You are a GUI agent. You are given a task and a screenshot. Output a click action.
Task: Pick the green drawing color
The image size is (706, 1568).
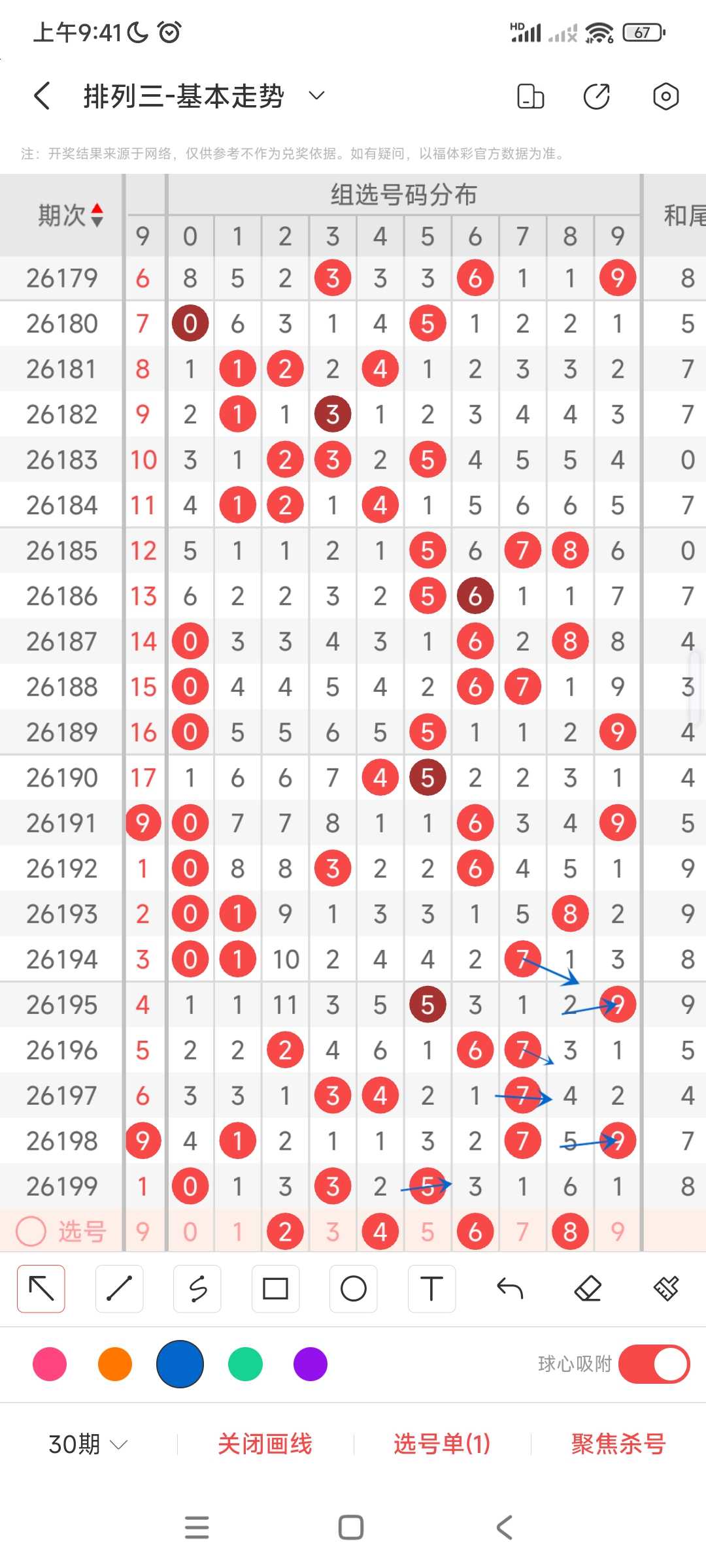pyautogui.click(x=245, y=1364)
